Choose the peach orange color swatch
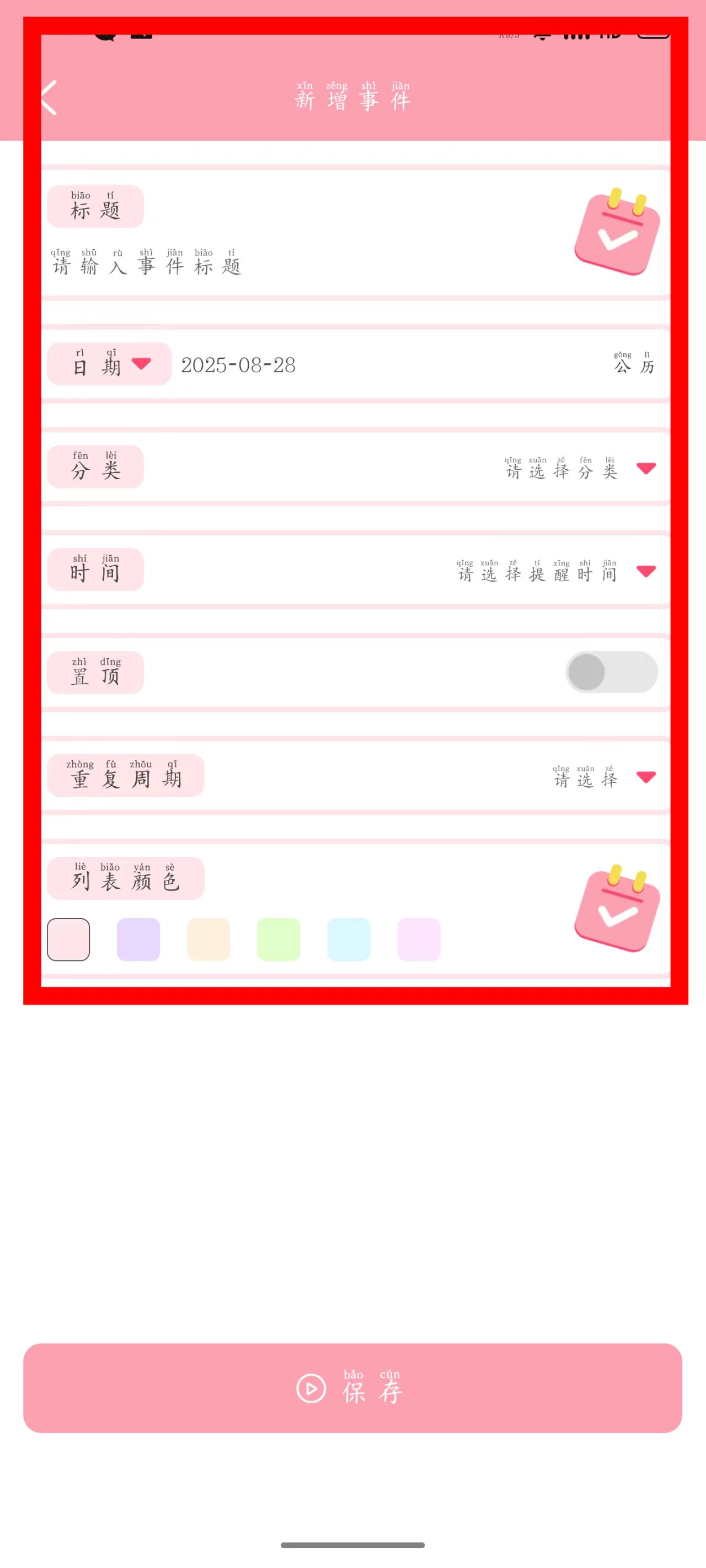706x1568 pixels. point(208,939)
